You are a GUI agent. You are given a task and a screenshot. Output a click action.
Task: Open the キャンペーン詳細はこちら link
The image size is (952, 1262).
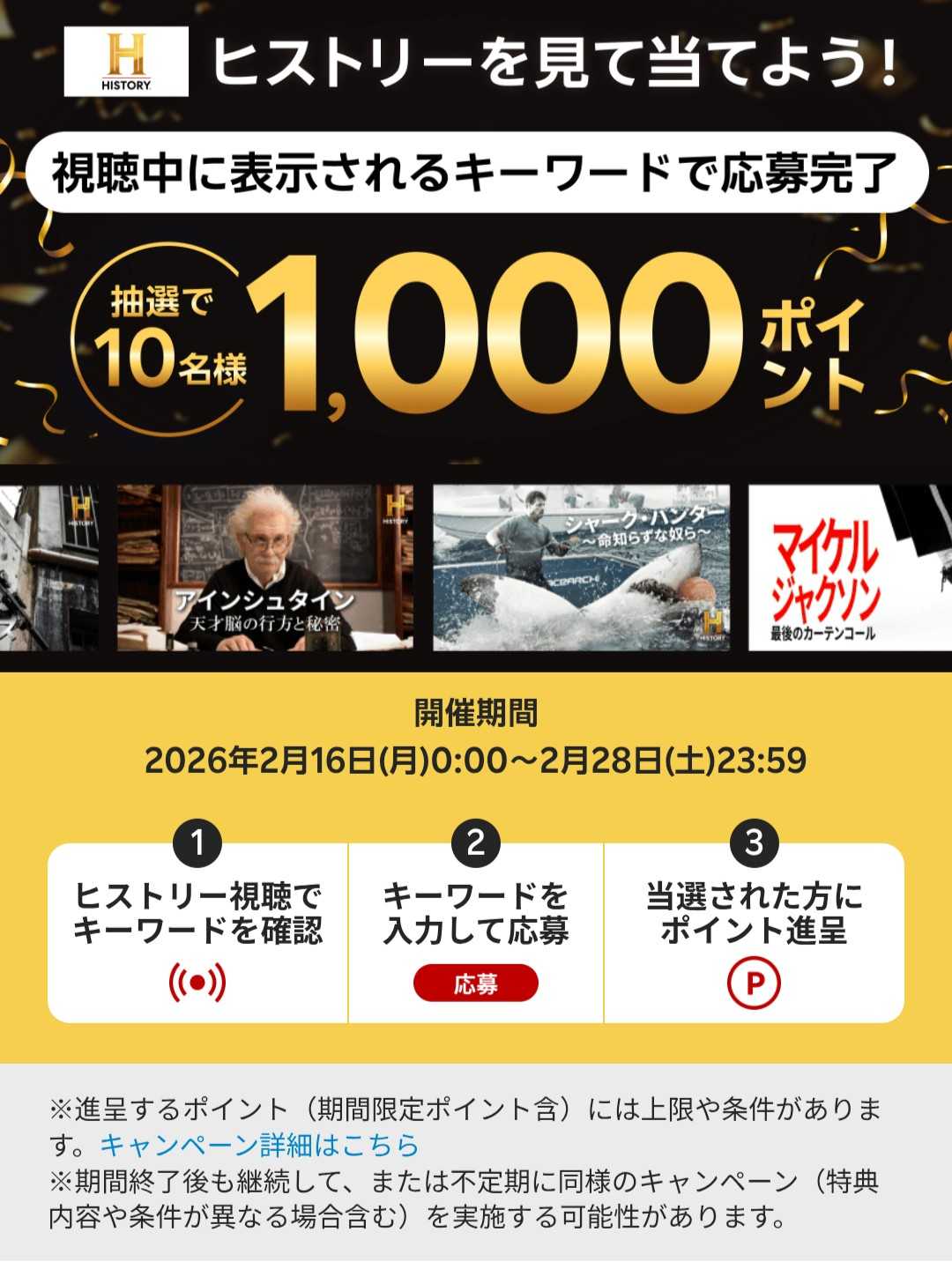click(x=259, y=1145)
